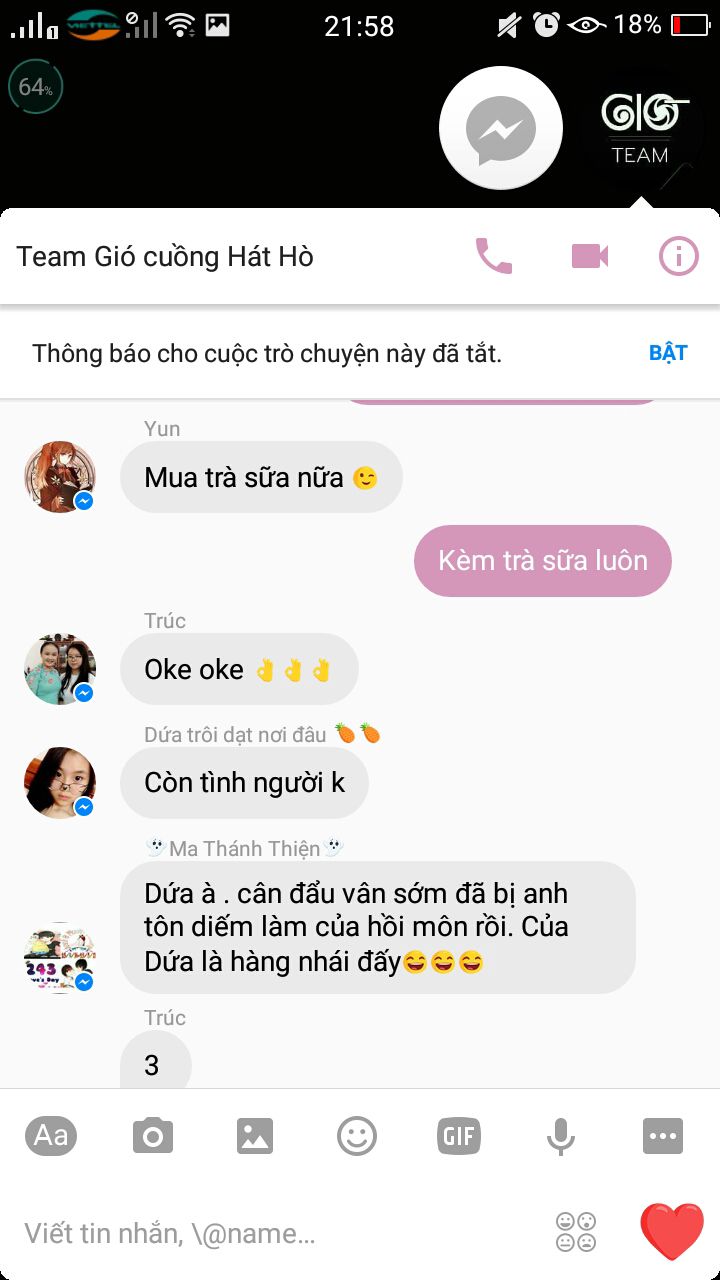The height and width of the screenshot is (1280, 720).
Task: Start a video call with the group
Action: point(590,257)
